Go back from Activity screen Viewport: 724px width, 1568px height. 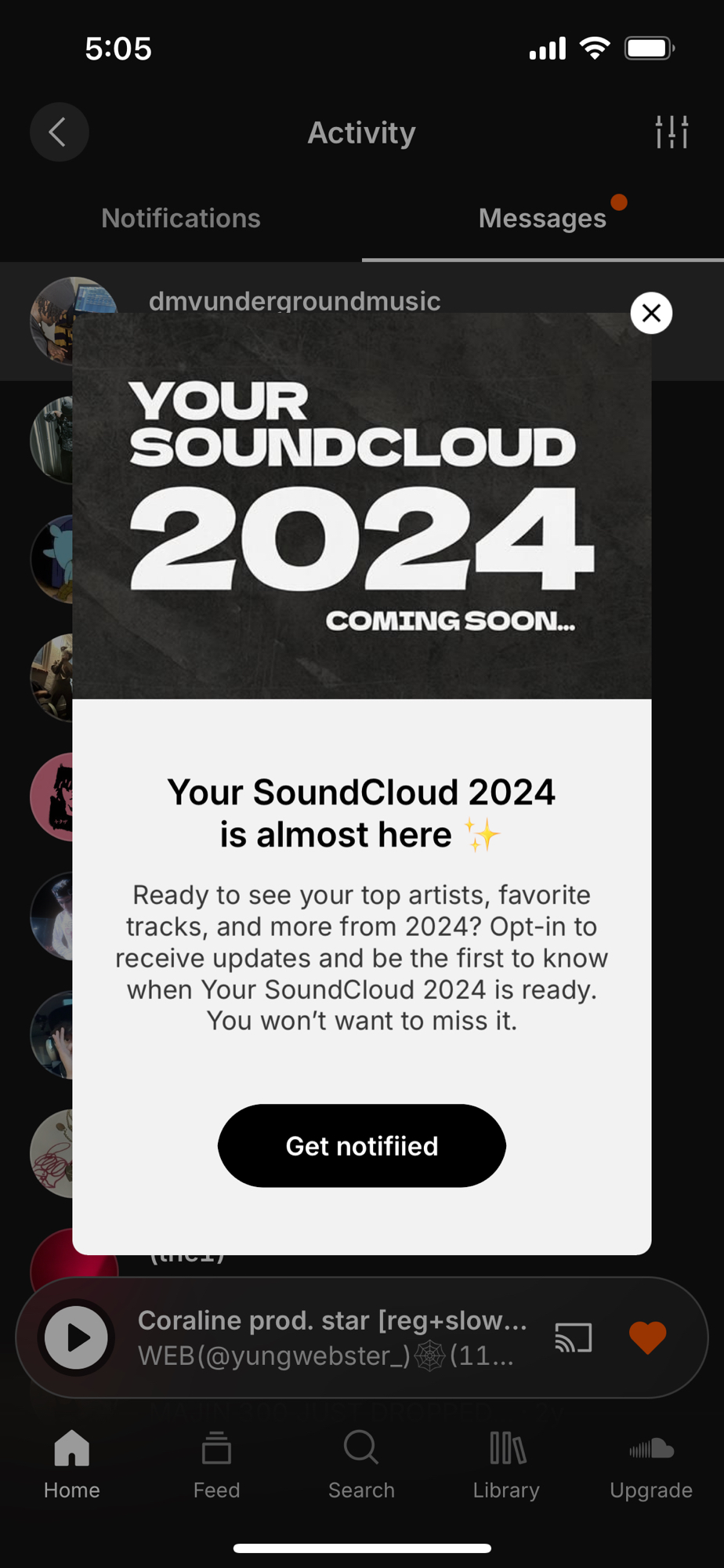pyautogui.click(x=59, y=132)
